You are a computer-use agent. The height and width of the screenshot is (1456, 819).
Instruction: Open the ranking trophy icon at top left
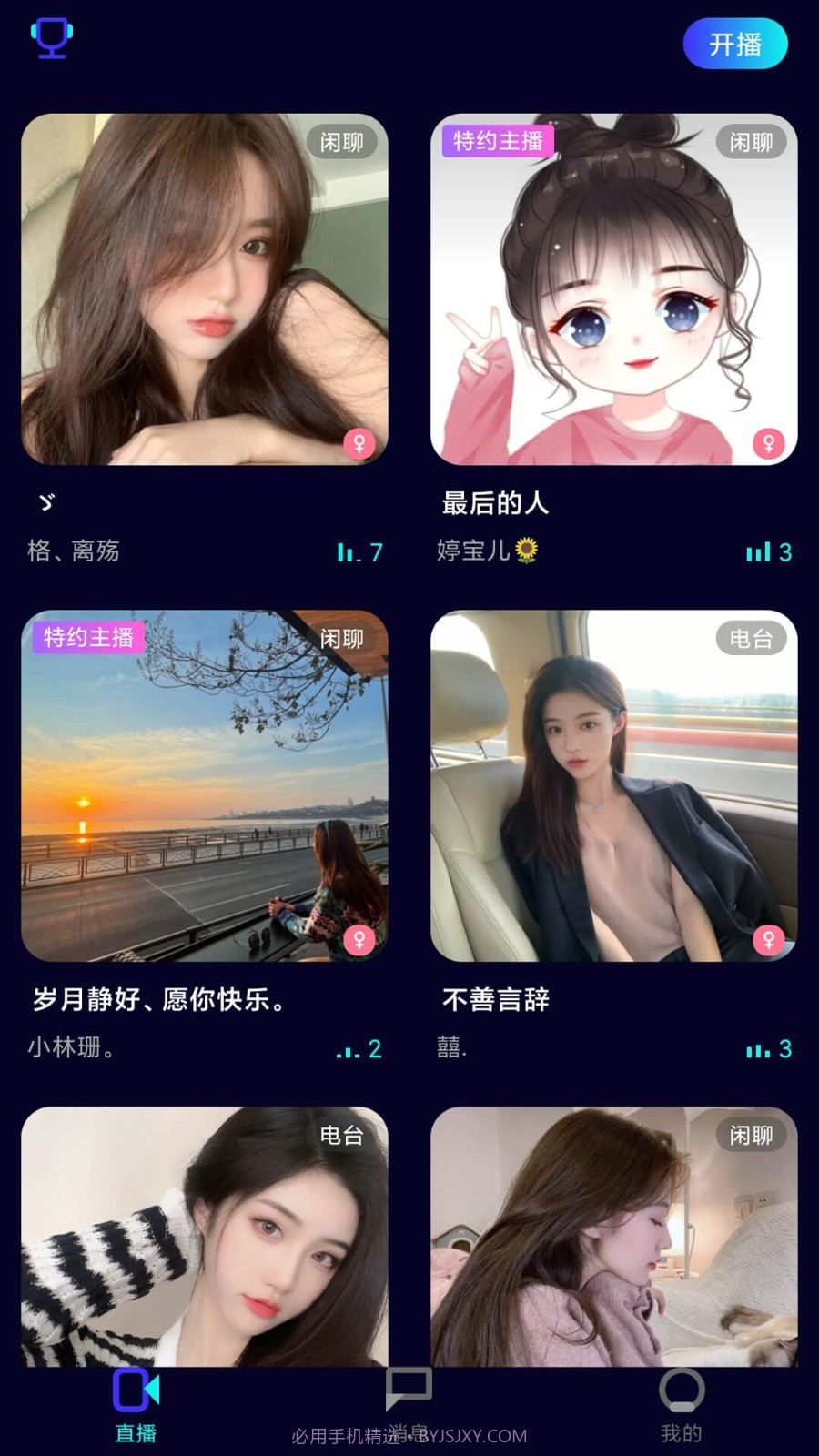pos(51,37)
